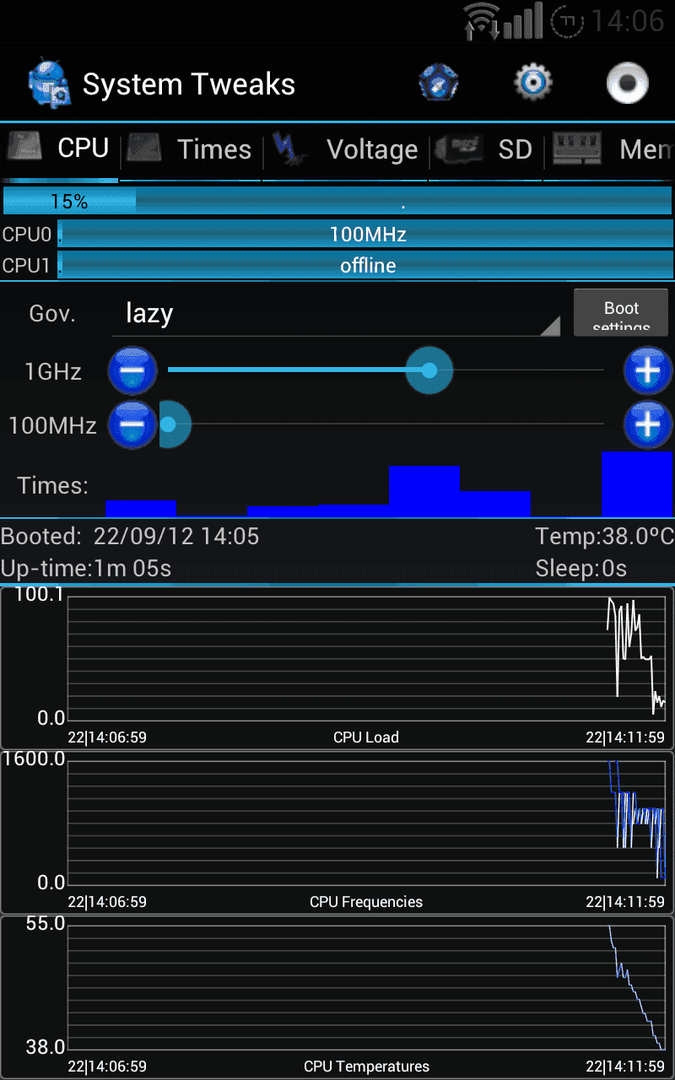Decrease the 1GHz max frequency with minus
This screenshot has height=1080, width=675.
132,371
